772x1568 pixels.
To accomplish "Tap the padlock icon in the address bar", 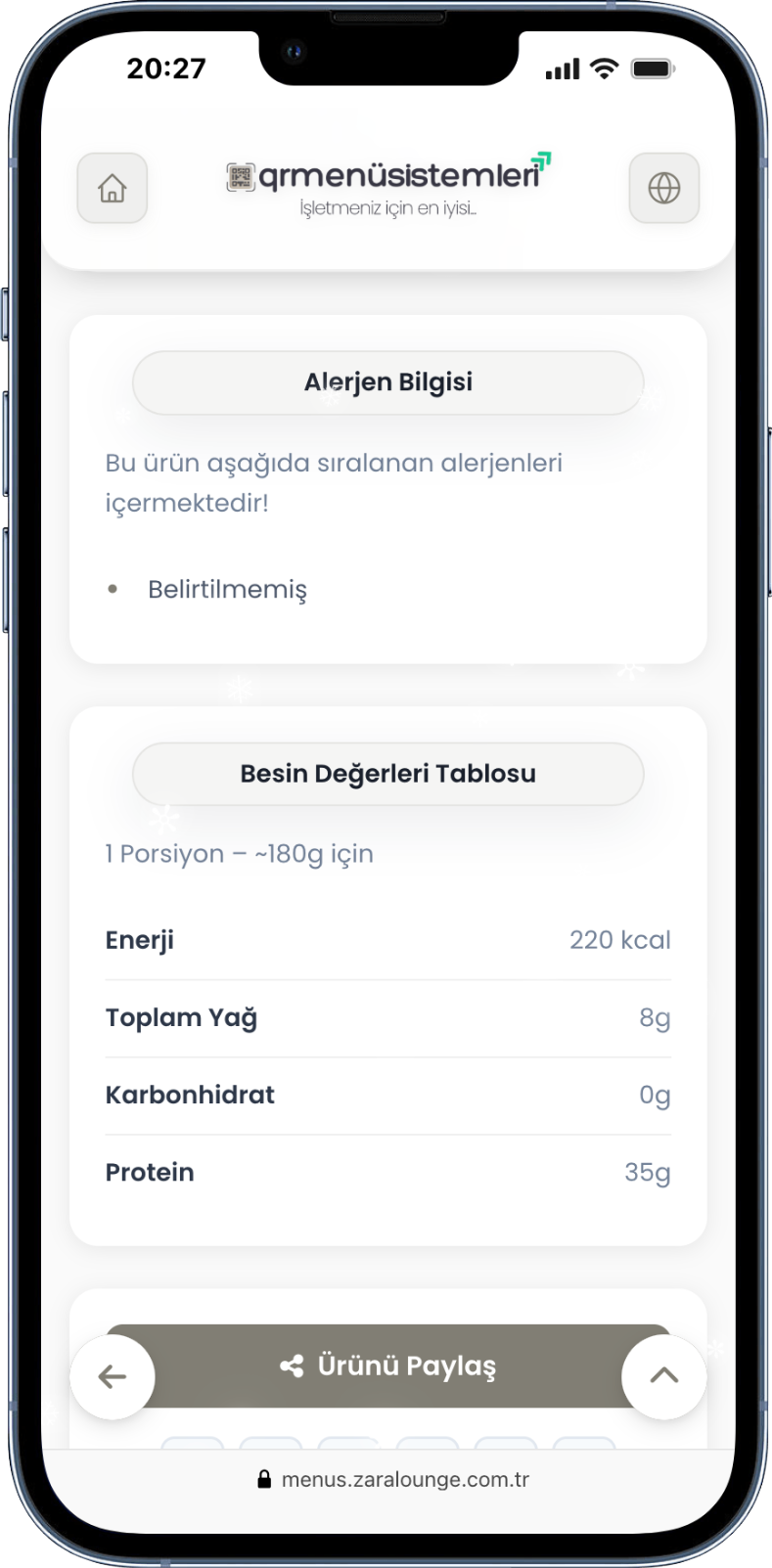I will tap(262, 1479).
